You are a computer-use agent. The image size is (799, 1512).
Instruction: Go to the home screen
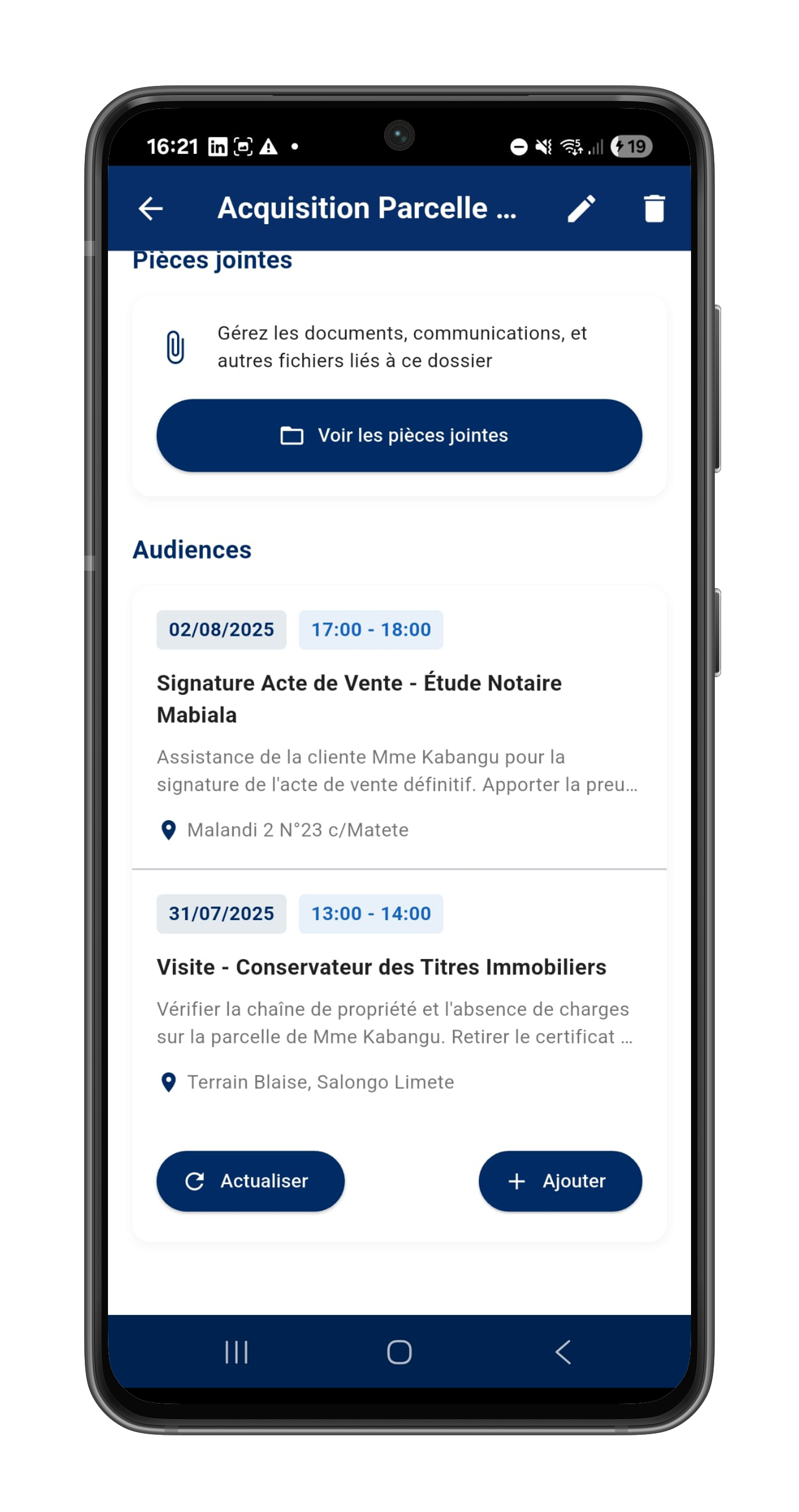pos(399,1352)
